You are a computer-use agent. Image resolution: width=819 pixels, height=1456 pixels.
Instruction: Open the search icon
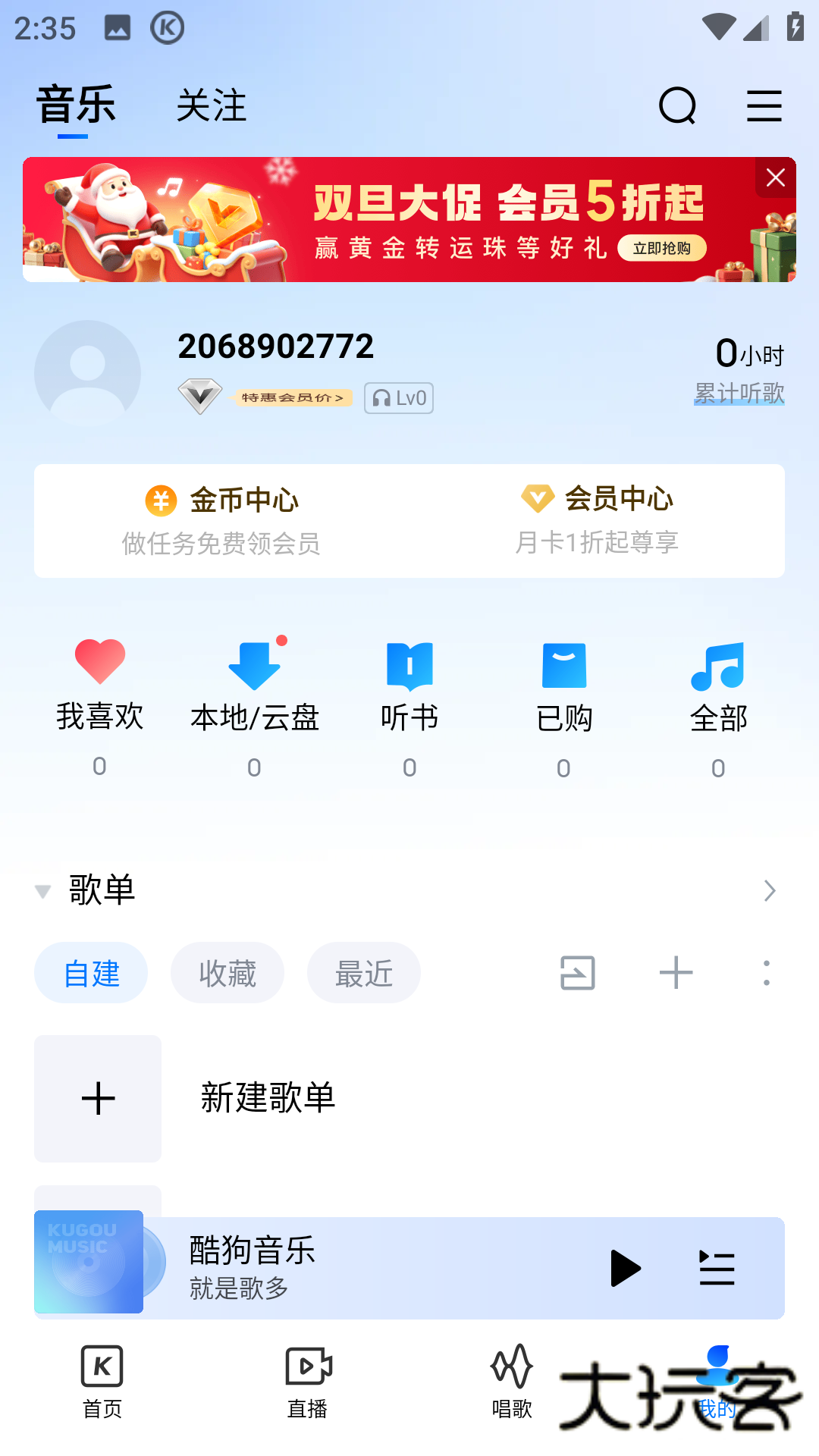tap(677, 105)
